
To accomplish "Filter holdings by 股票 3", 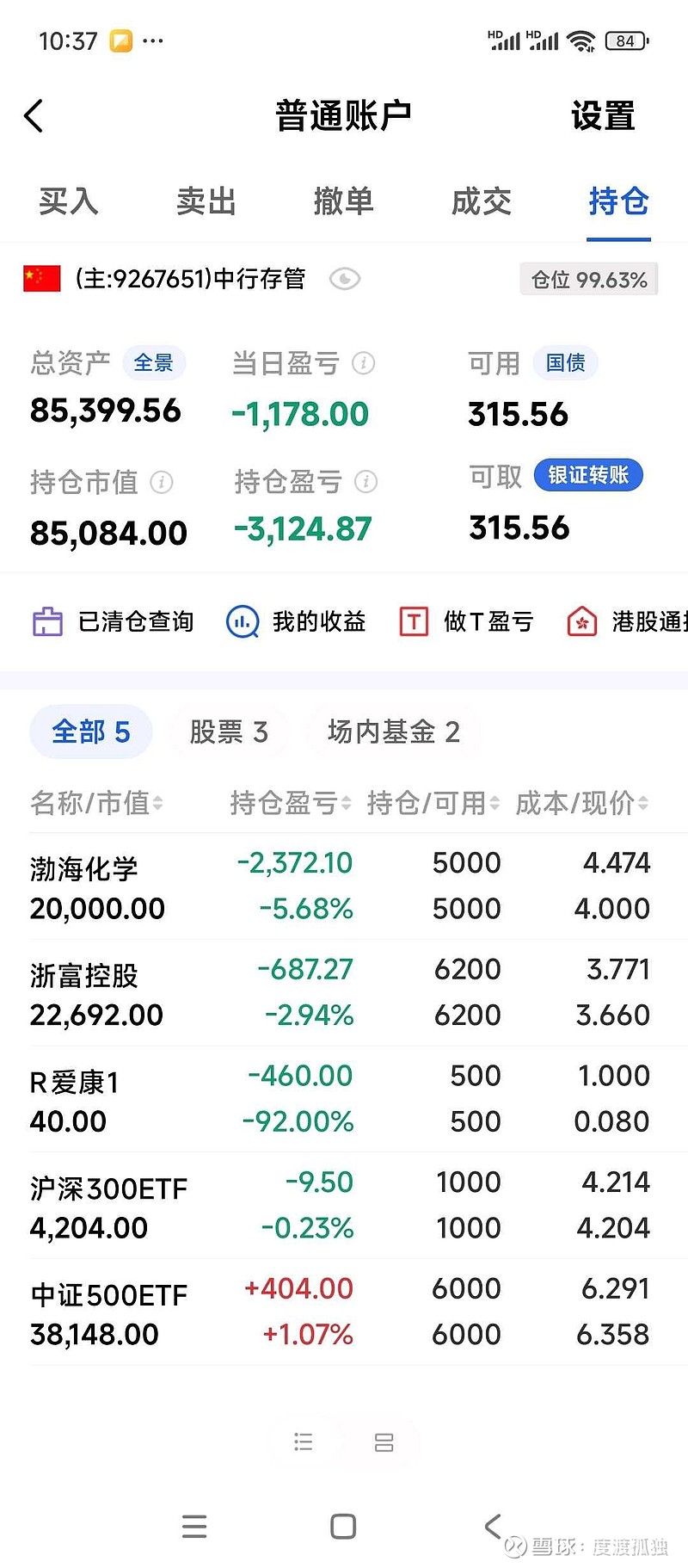I will pyautogui.click(x=229, y=732).
